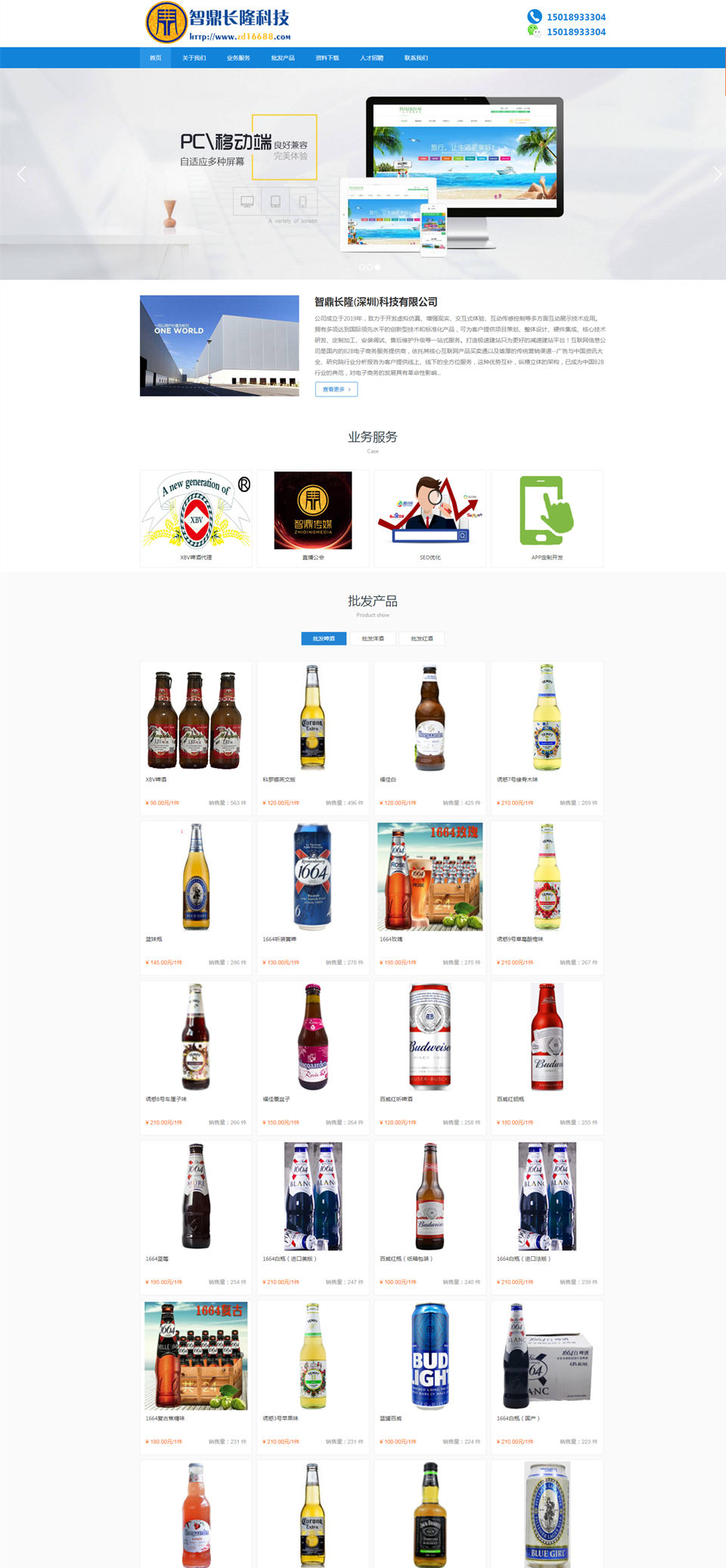Screen dimensions: 726x1568
Task: Advance to the next banner slide
Action: 716,175
